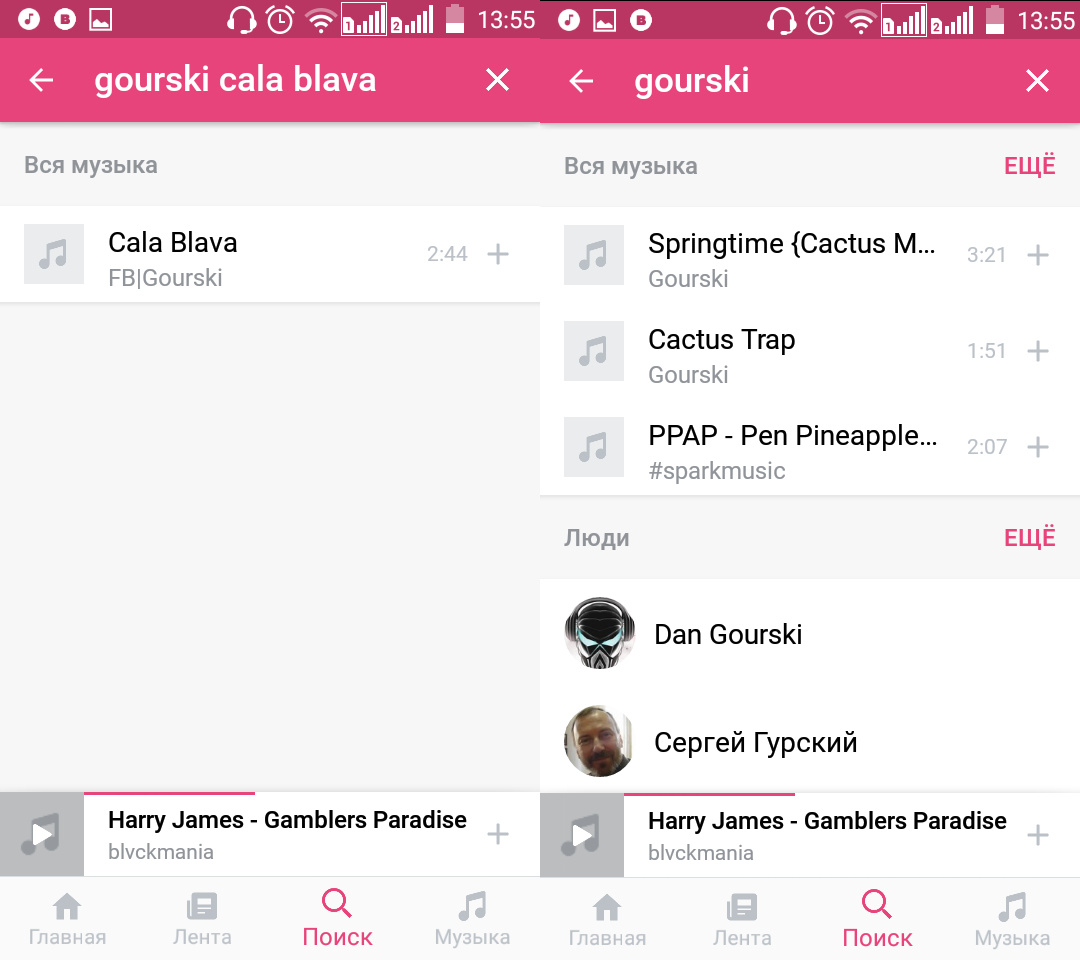
Task: Add Cactus Trap to my music
Action: pos(1038,351)
